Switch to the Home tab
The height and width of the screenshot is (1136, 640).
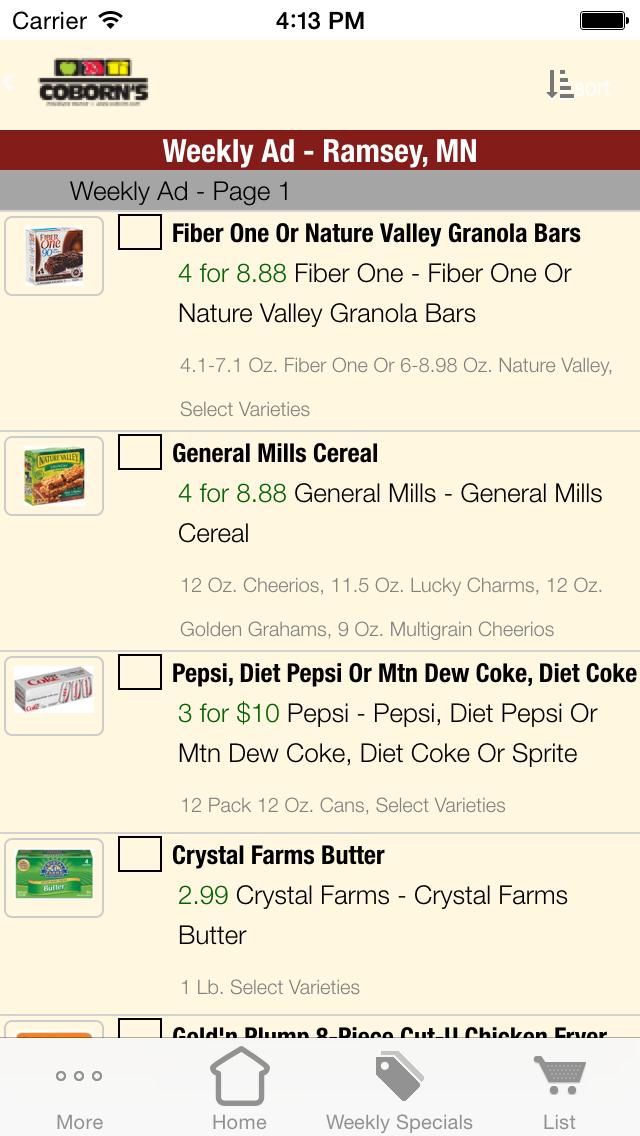240,1091
